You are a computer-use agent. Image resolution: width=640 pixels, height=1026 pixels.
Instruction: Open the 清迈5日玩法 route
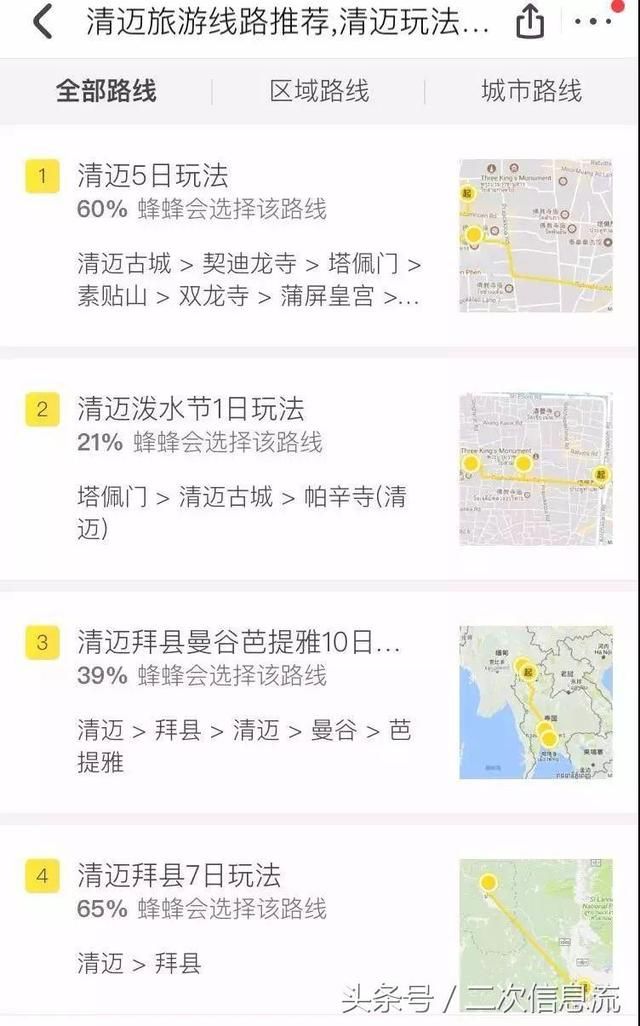153,177
